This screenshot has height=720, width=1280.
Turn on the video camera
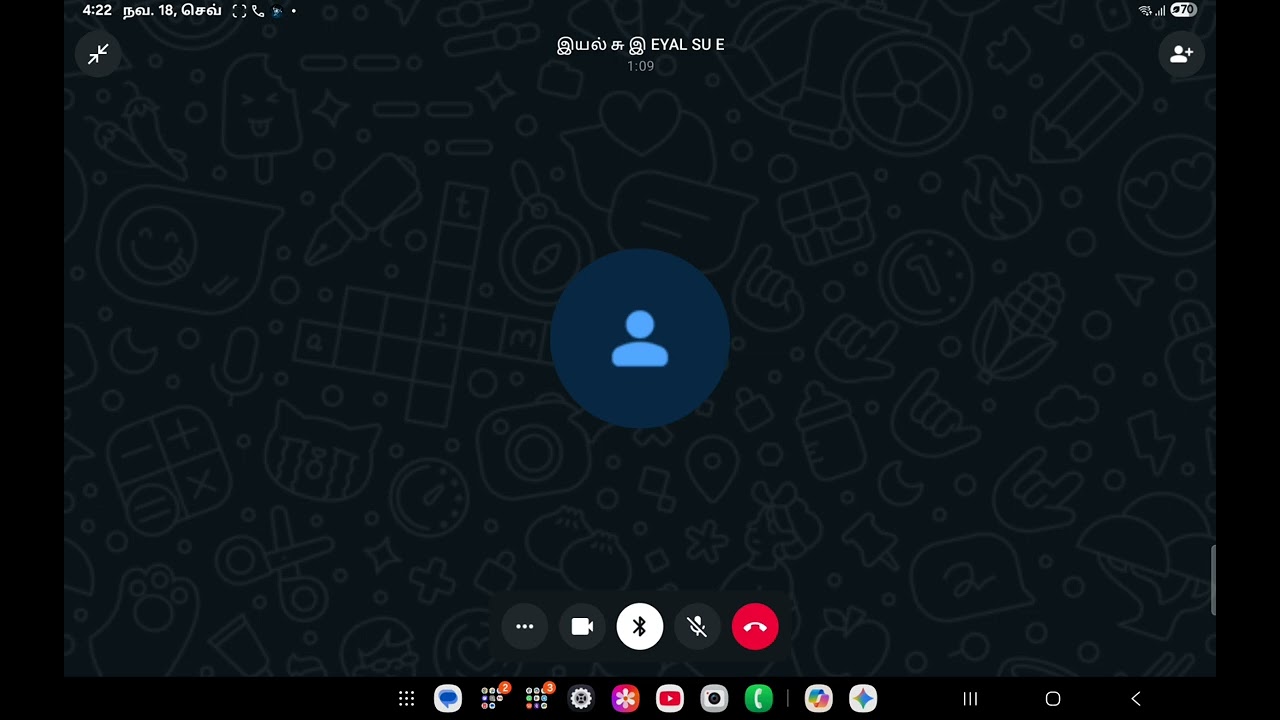pyautogui.click(x=582, y=627)
